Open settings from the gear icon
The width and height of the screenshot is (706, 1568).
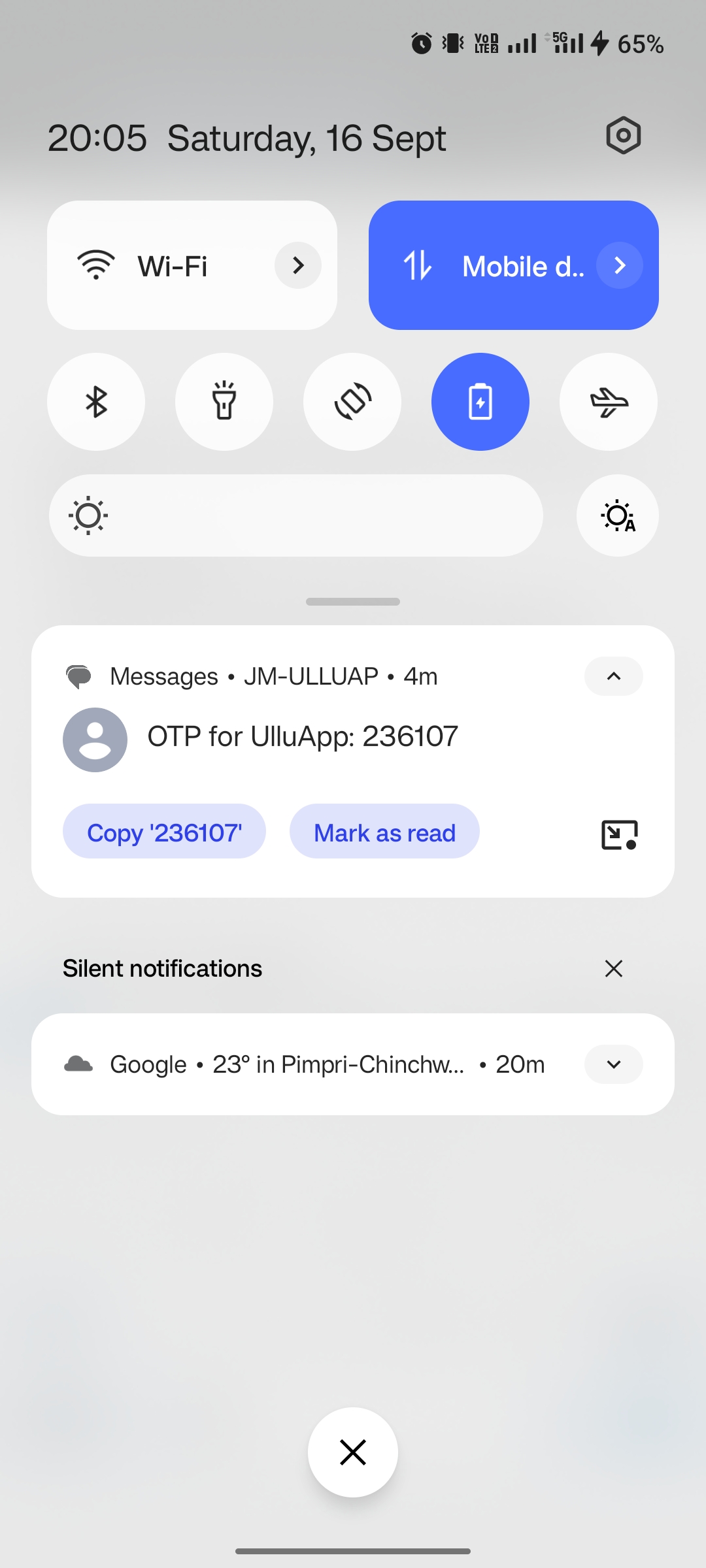click(x=623, y=136)
